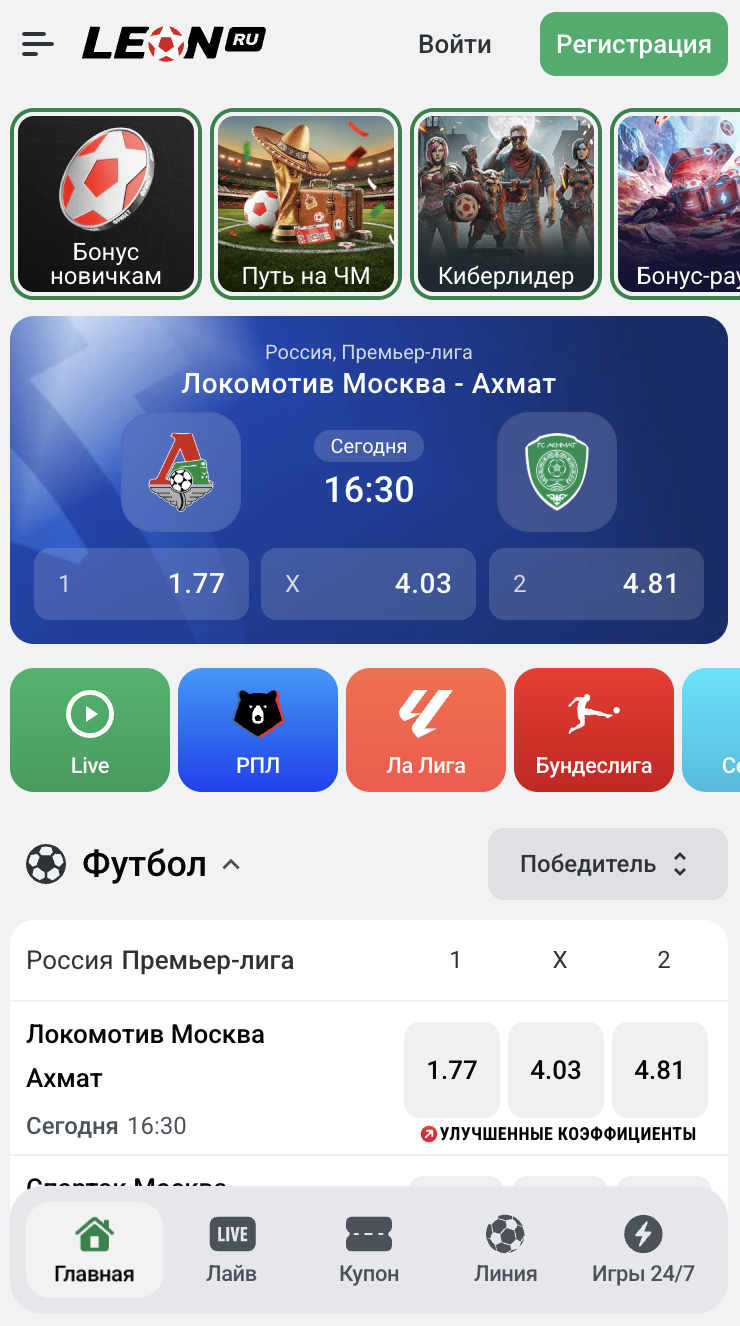740x1326 pixels.
Task: Select odds 4.81 in the featured match banner
Action: pyautogui.click(x=596, y=583)
